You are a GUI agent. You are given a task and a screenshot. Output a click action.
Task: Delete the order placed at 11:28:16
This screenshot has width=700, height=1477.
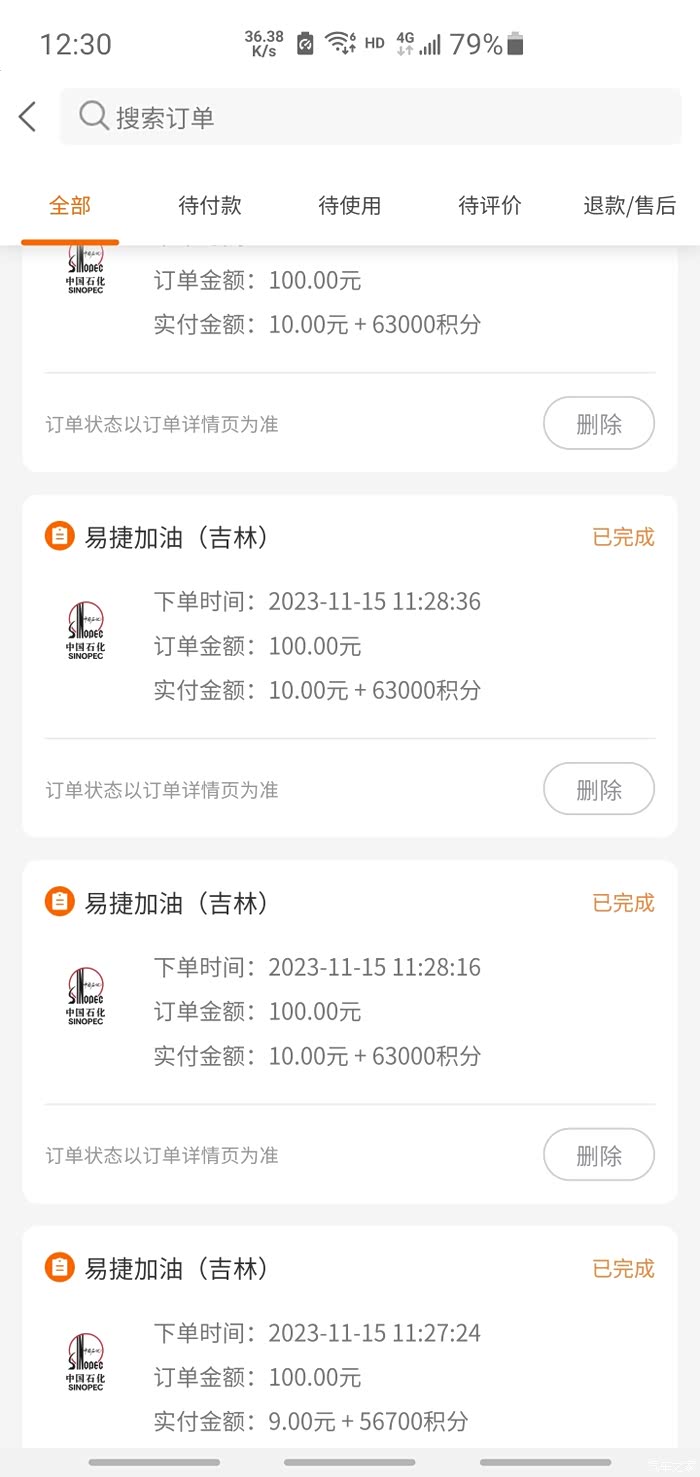[x=598, y=1156]
